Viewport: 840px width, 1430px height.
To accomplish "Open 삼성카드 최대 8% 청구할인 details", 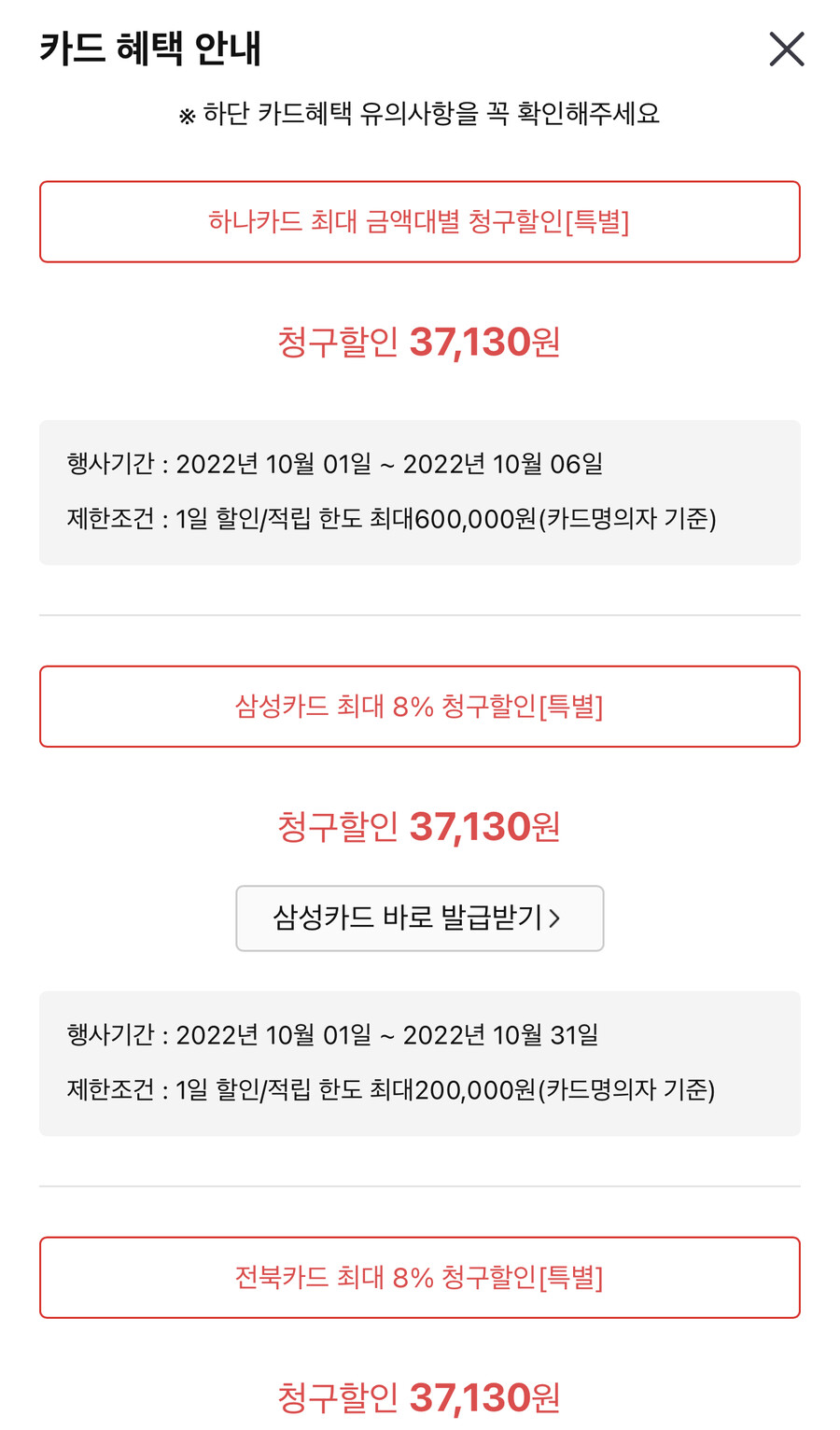I will pyautogui.click(x=420, y=707).
